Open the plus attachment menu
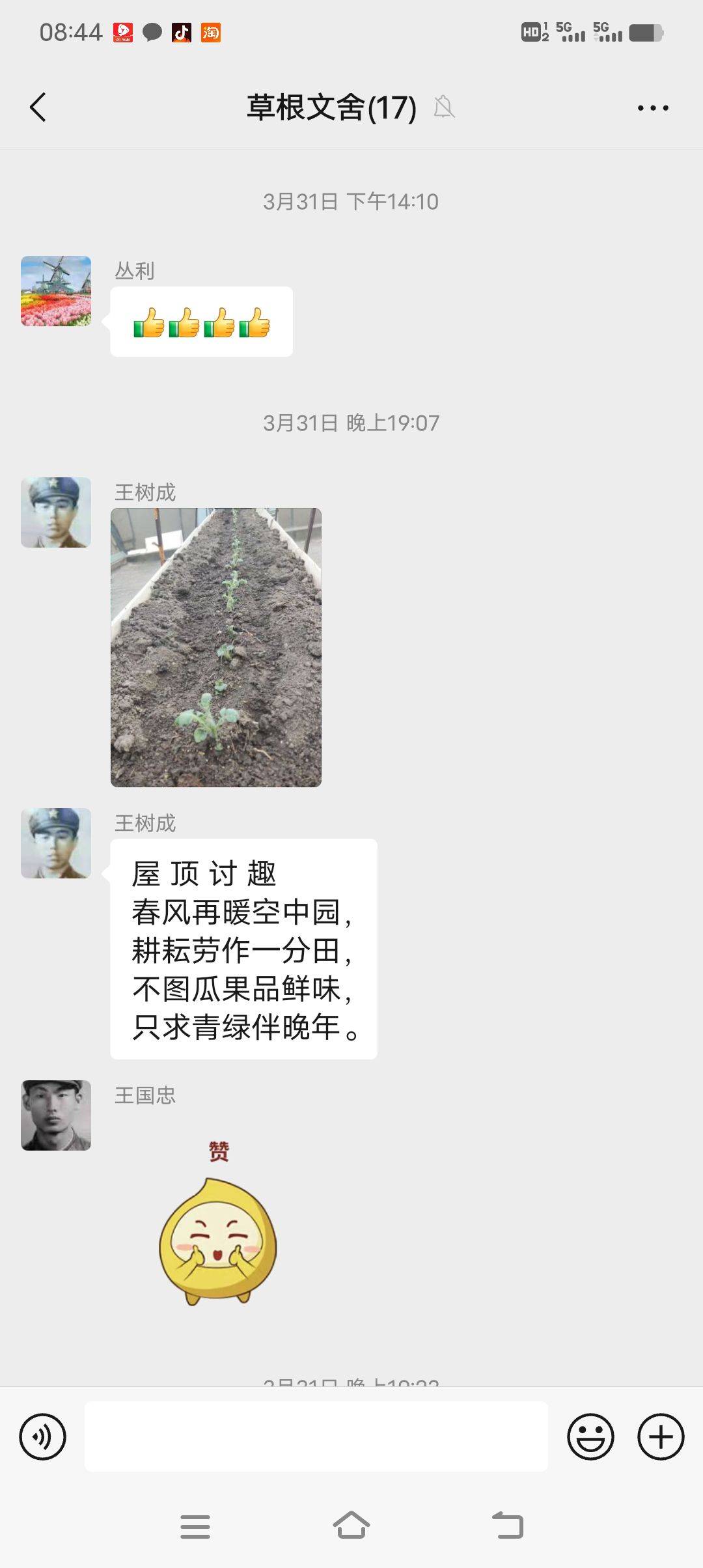703x1568 pixels. click(661, 1436)
